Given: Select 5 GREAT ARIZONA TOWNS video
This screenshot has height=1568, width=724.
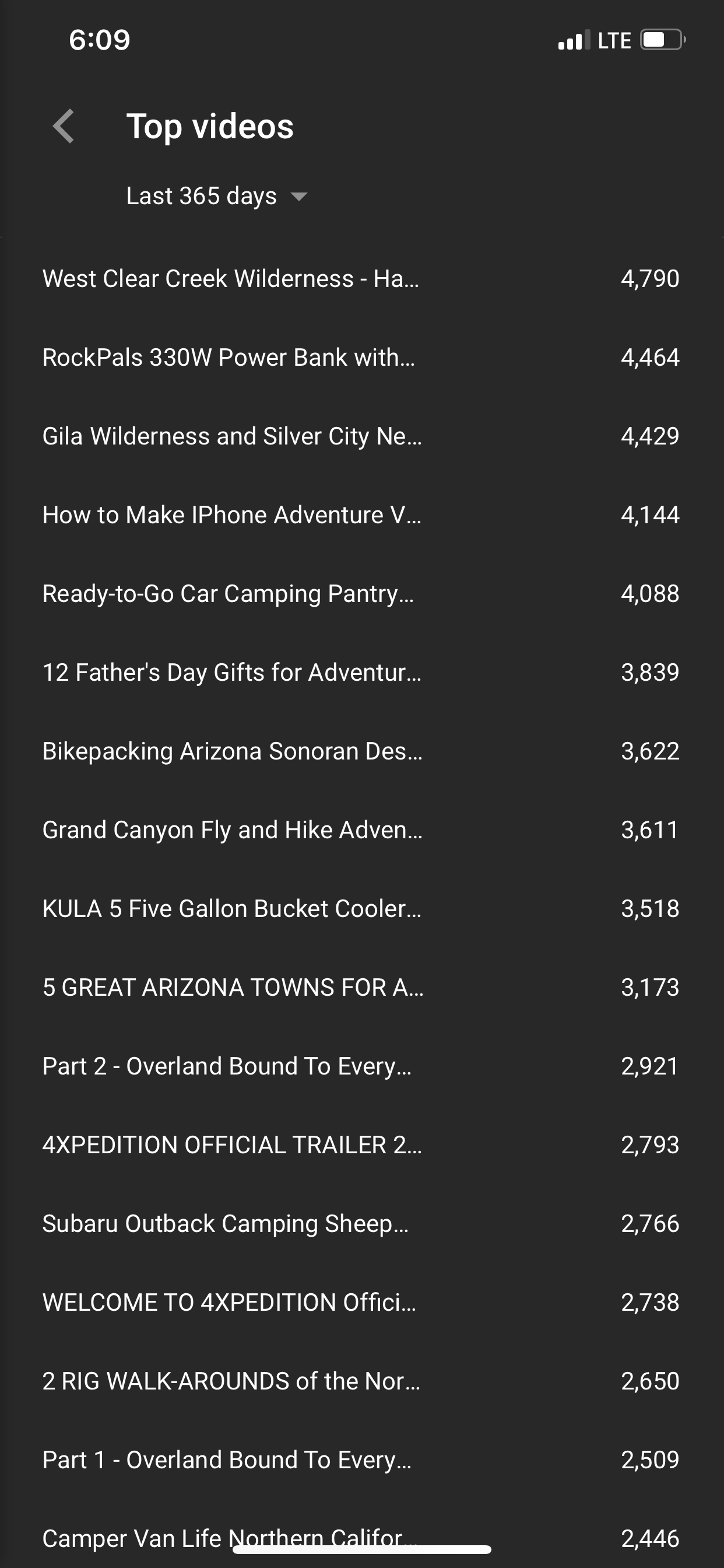Looking at the screenshot, I should pyautogui.click(x=233, y=988).
